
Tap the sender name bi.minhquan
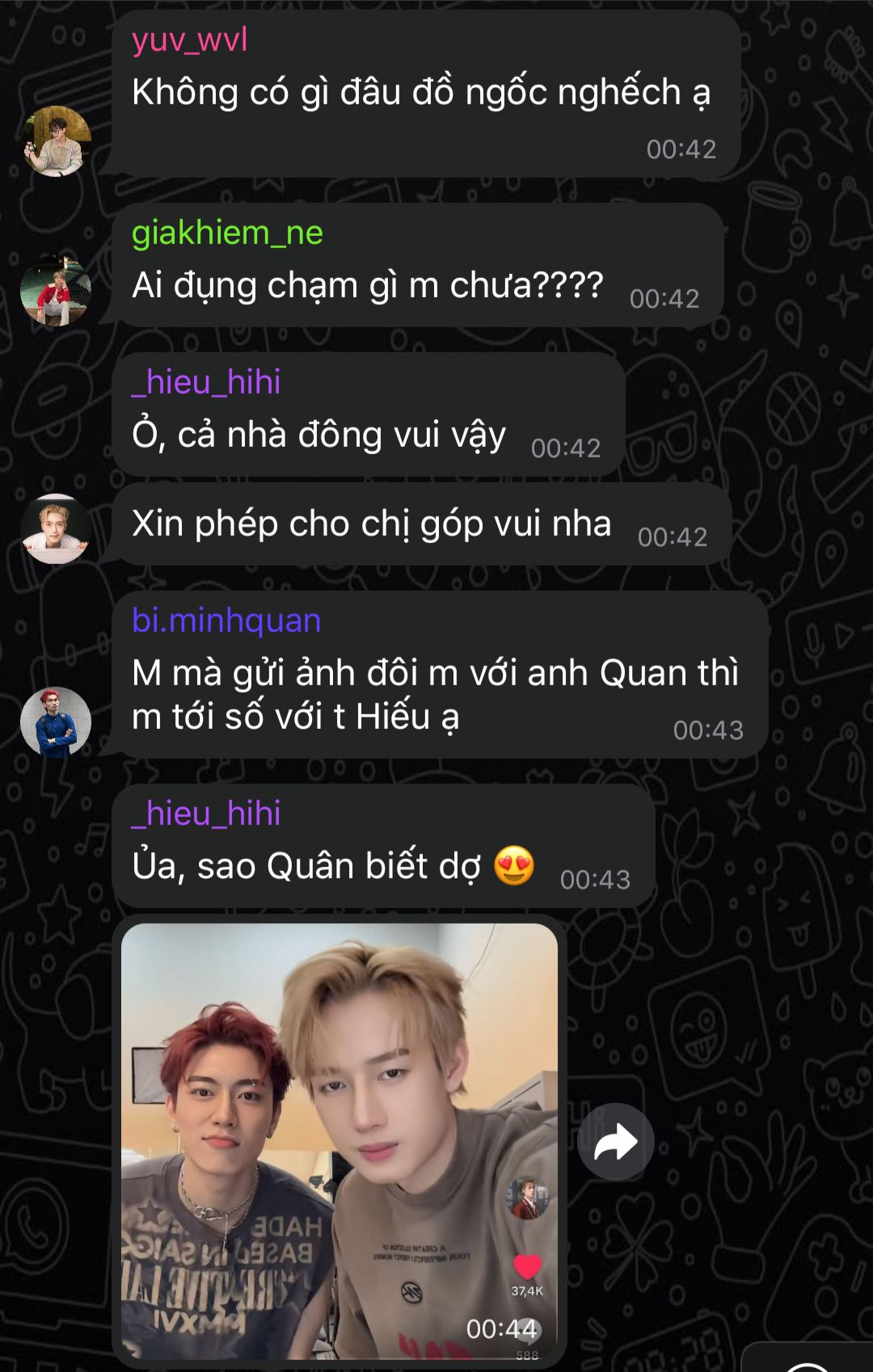226,621
